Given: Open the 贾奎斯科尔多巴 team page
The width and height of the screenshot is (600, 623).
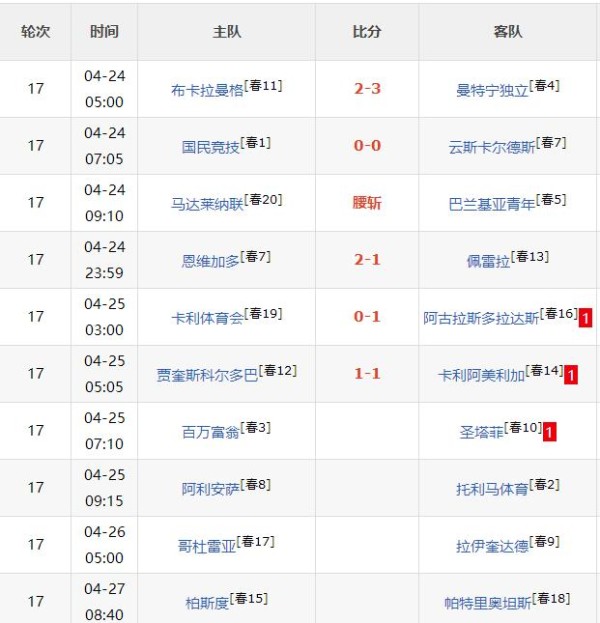Looking at the screenshot, I should coord(207,375).
